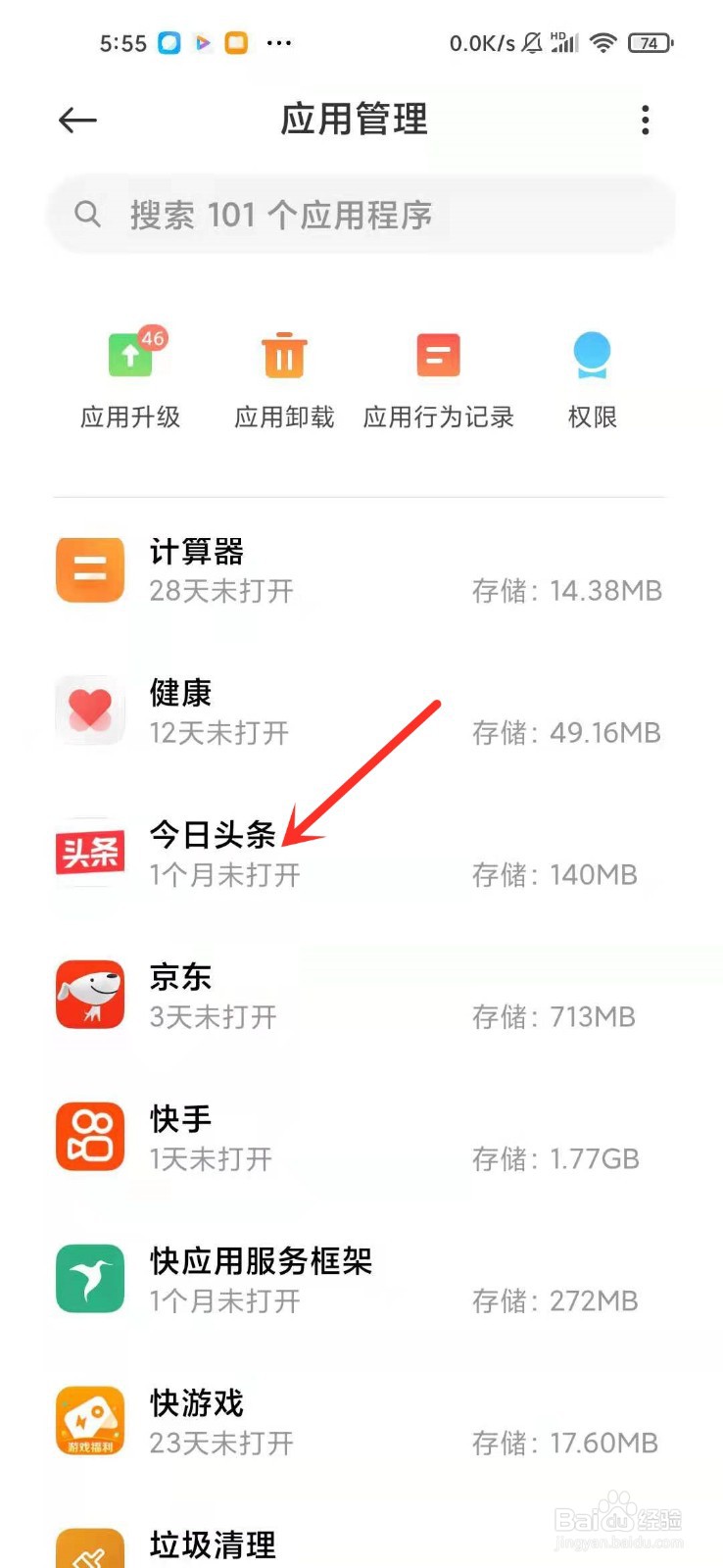Open 应用行为记录 (App Behavior Records)

438,355
